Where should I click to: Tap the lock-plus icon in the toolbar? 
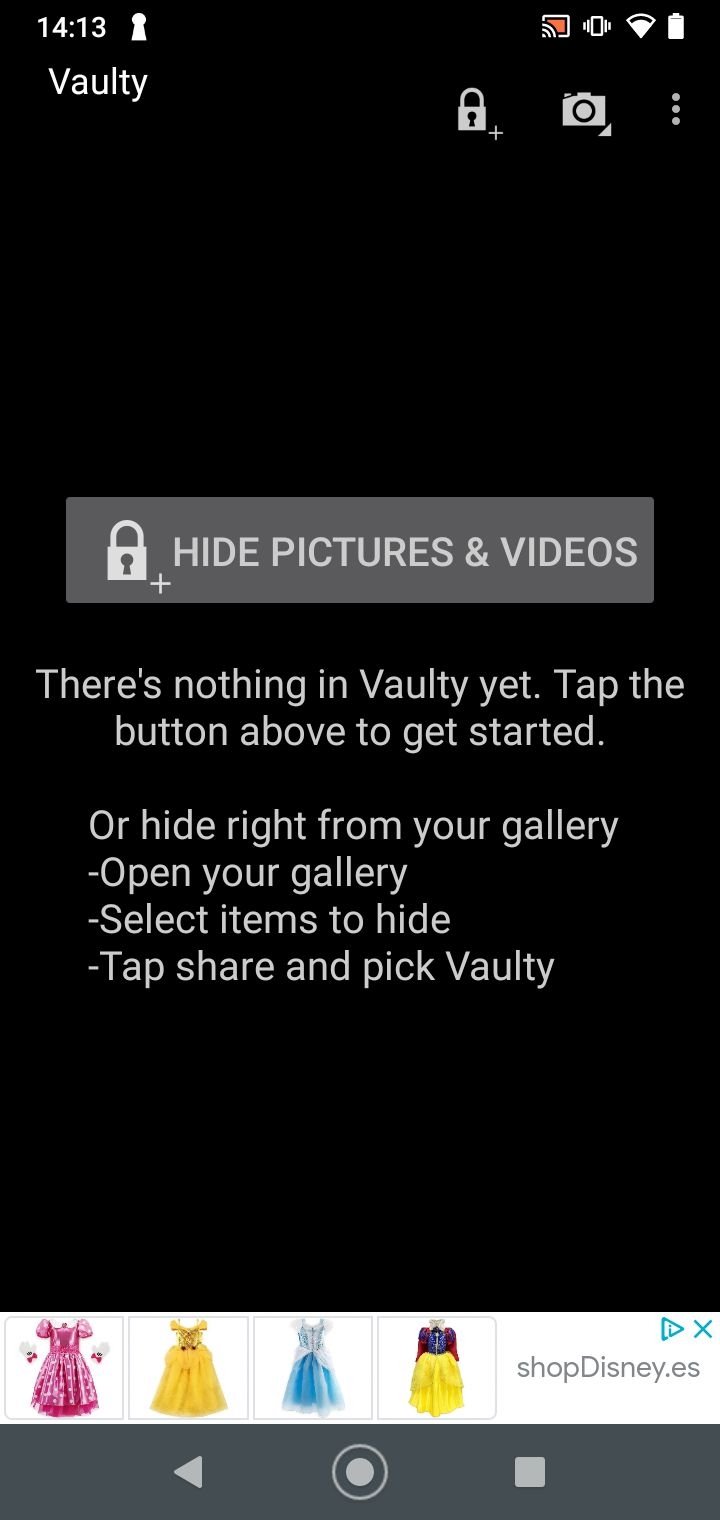coord(479,112)
